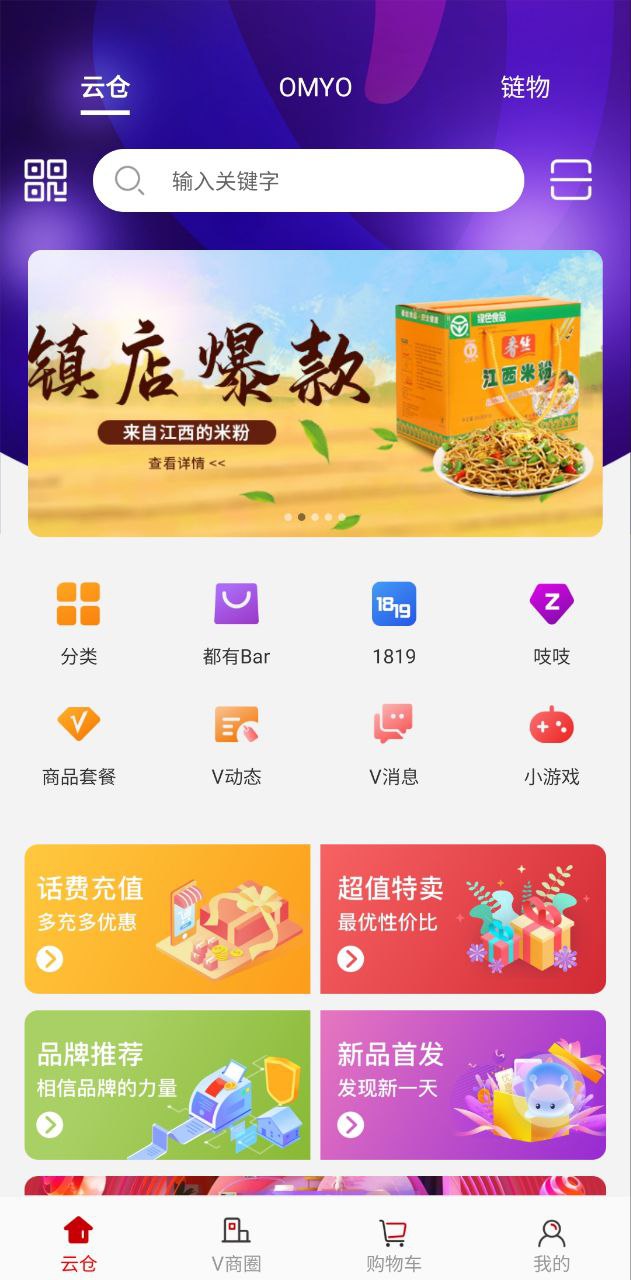Open the QR code icon beside search
The width and height of the screenshot is (631, 1280).
click(46, 181)
